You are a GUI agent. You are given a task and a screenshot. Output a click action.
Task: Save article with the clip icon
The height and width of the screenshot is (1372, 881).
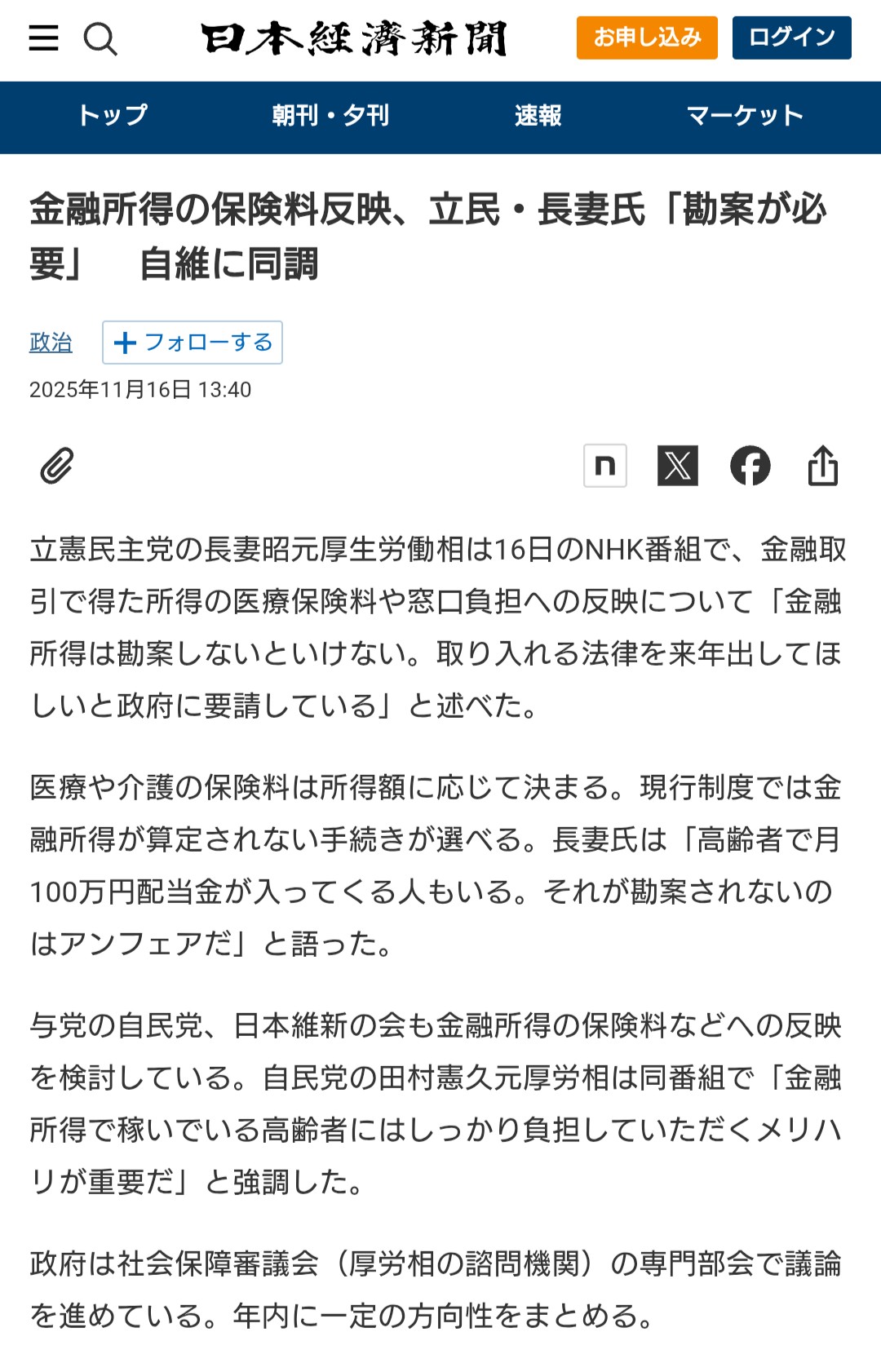[57, 466]
